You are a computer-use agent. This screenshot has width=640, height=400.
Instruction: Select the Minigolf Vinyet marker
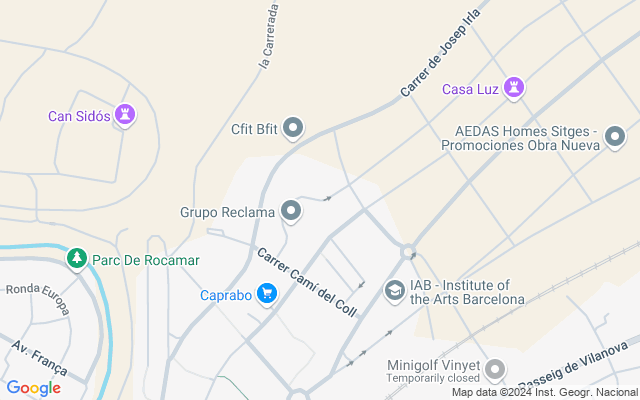495,370
